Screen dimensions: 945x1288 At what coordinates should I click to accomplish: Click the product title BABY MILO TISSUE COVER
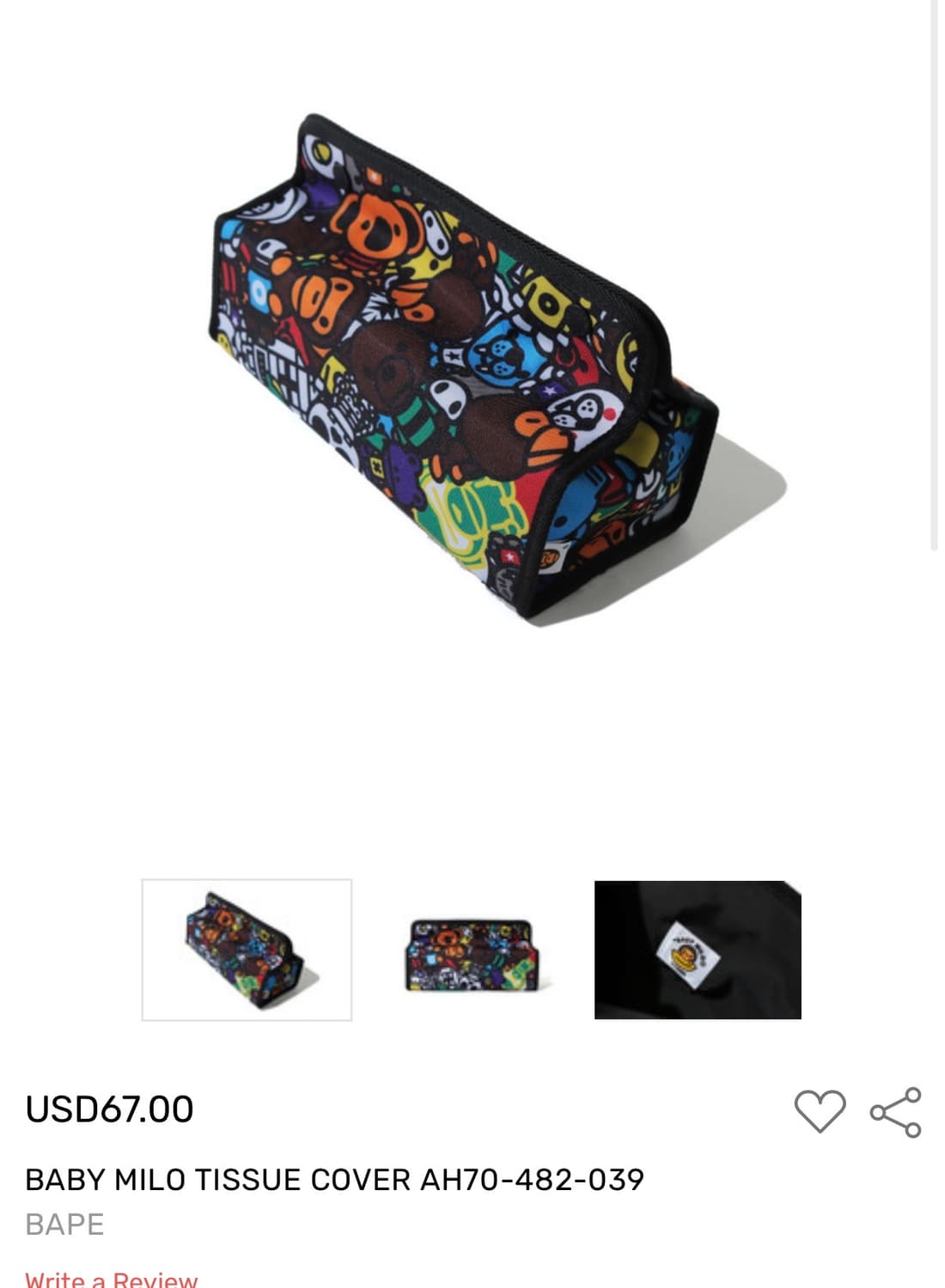(333, 1178)
